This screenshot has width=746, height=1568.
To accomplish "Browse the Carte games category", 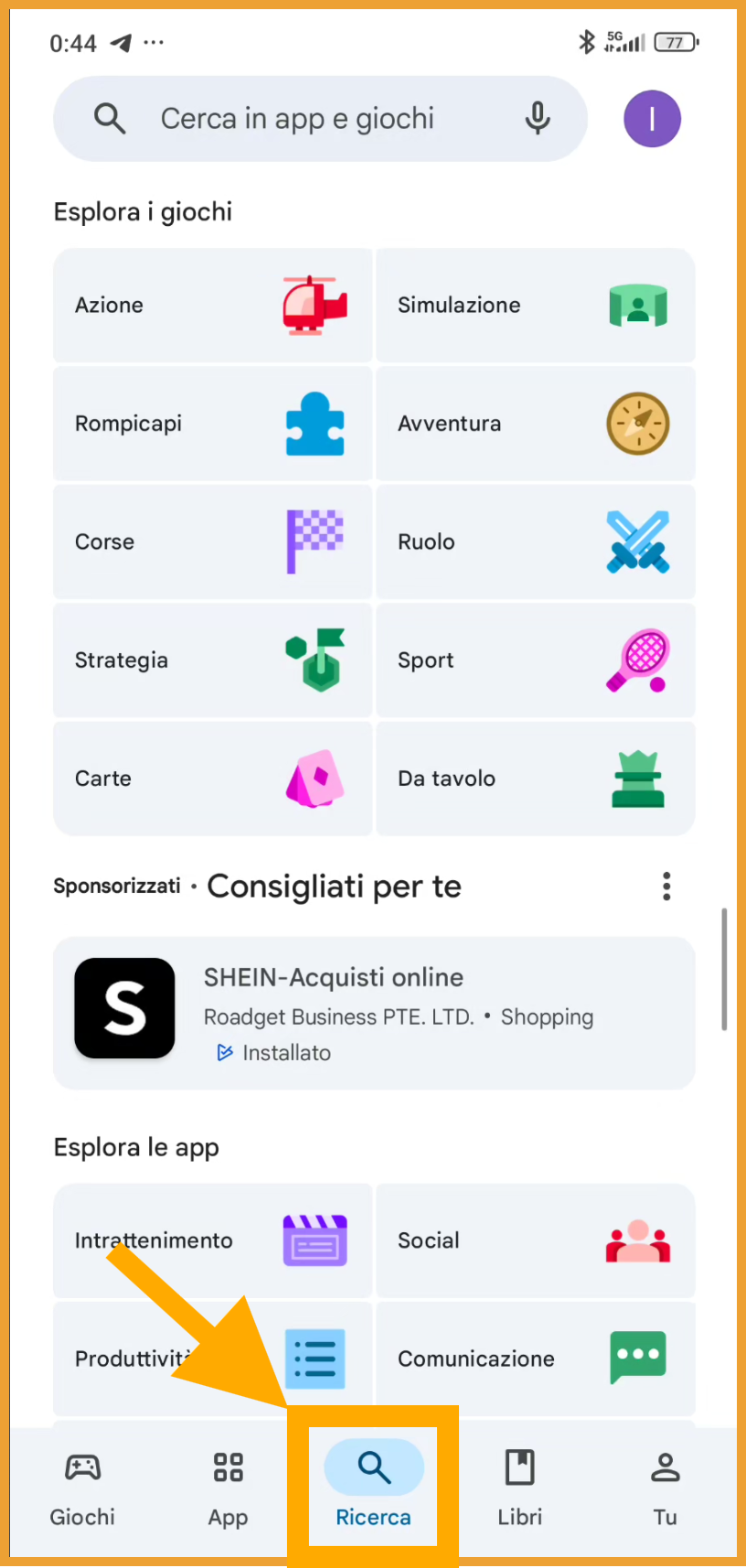I will (213, 779).
